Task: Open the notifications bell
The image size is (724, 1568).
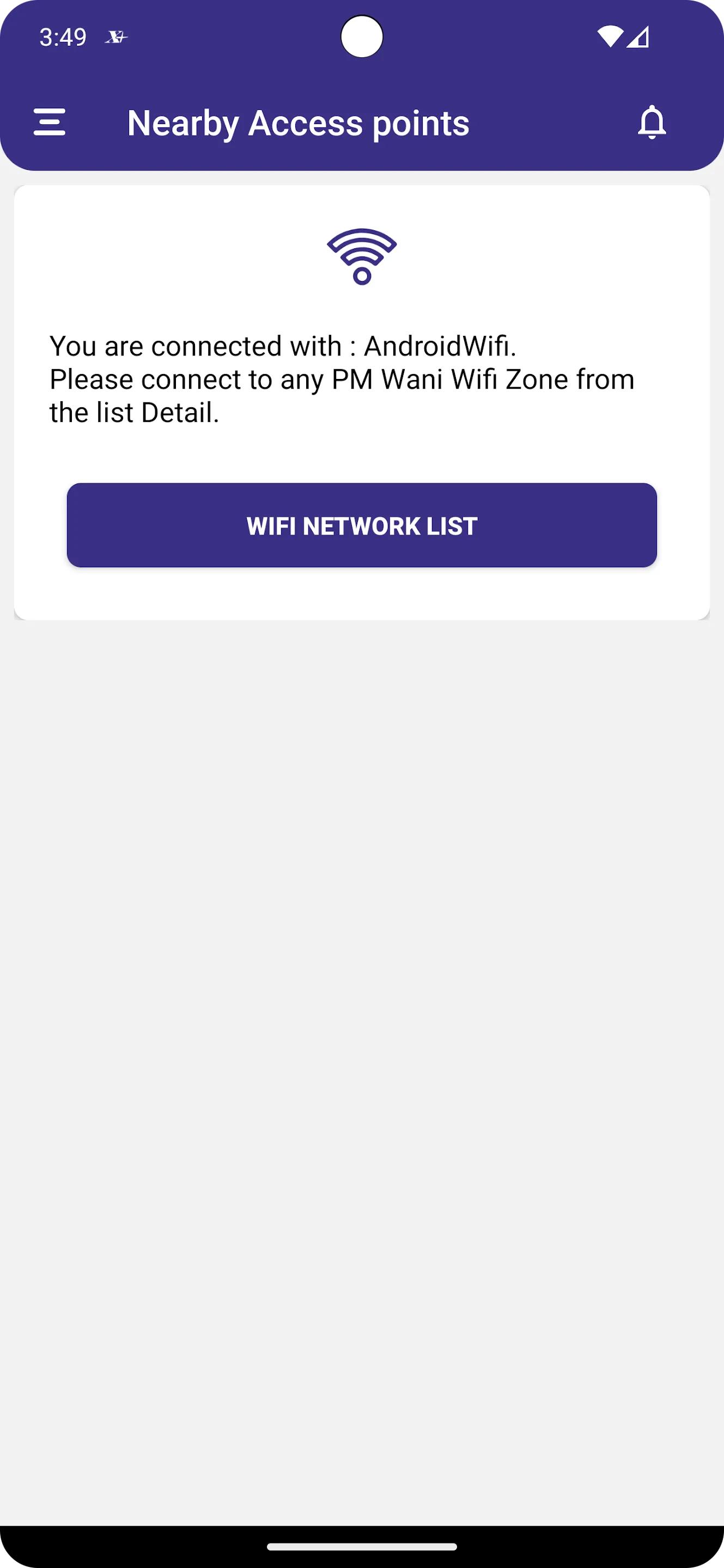Action: pyautogui.click(x=652, y=122)
